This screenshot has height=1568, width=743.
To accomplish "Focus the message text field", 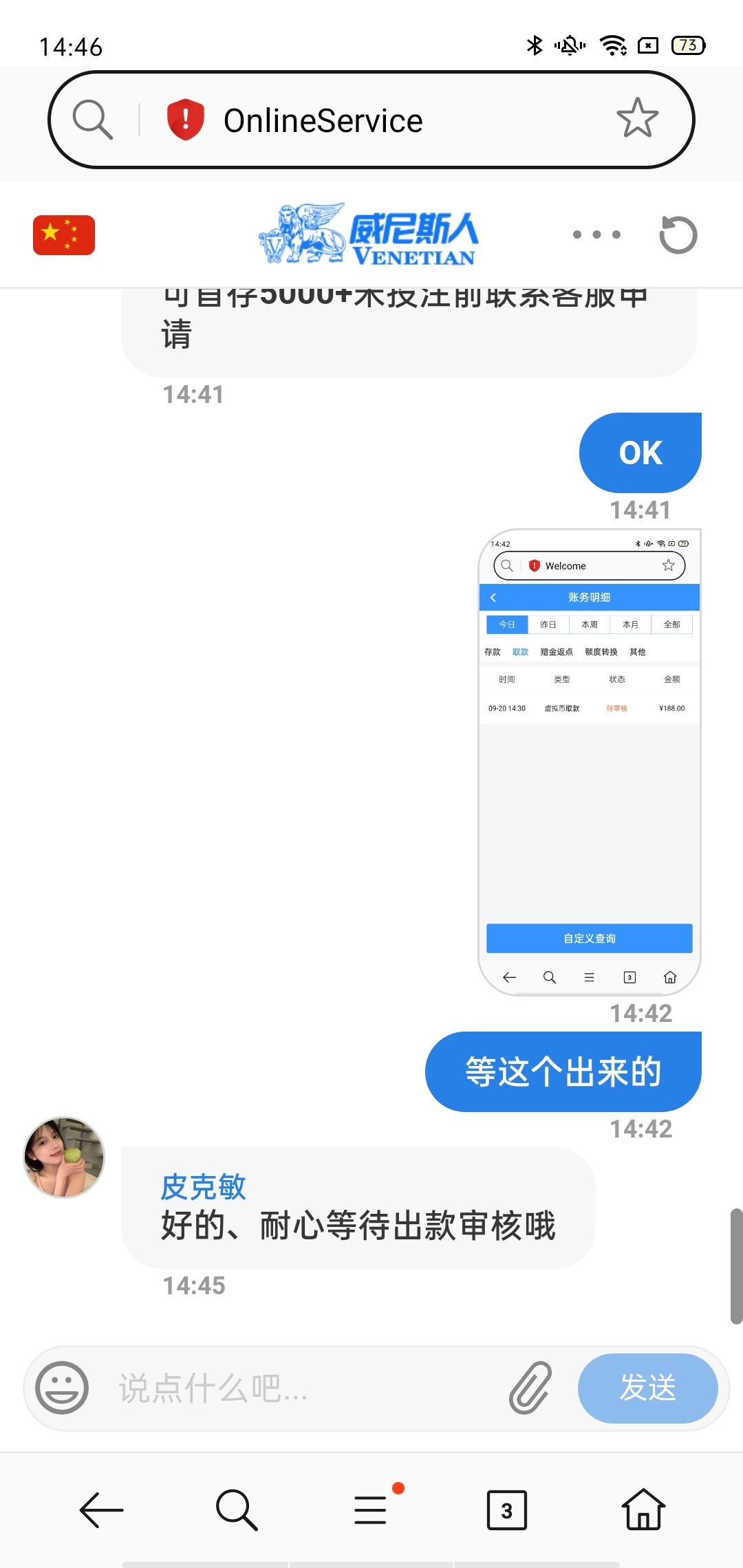I will coord(303,1388).
